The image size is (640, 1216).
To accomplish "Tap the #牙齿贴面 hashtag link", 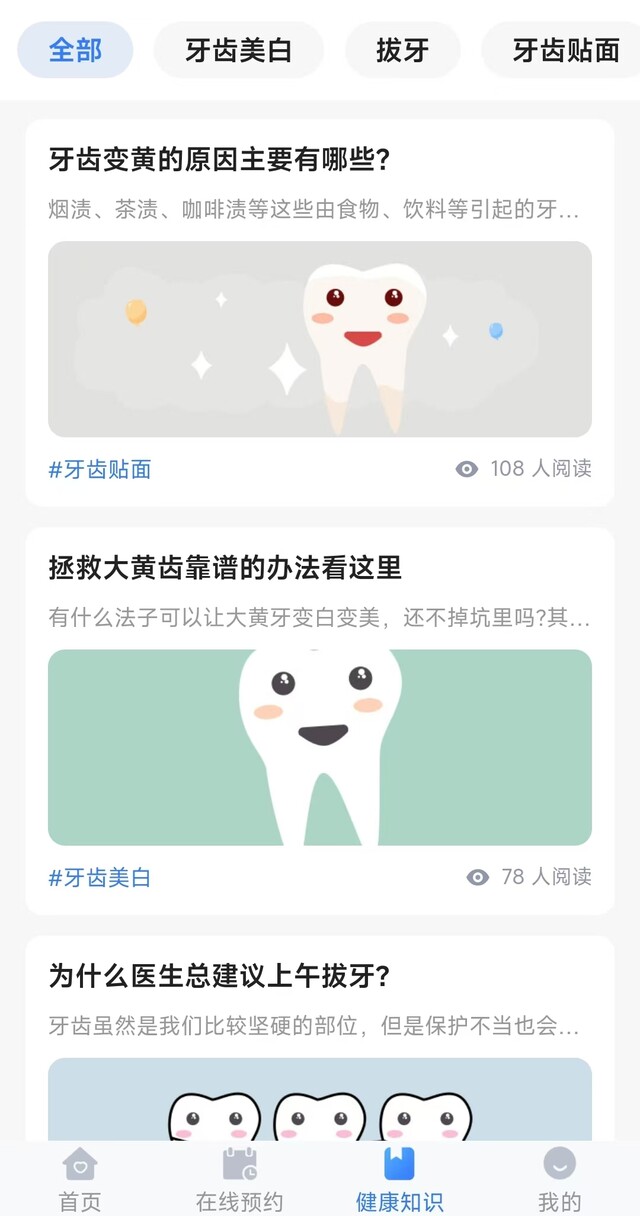I will coord(100,469).
